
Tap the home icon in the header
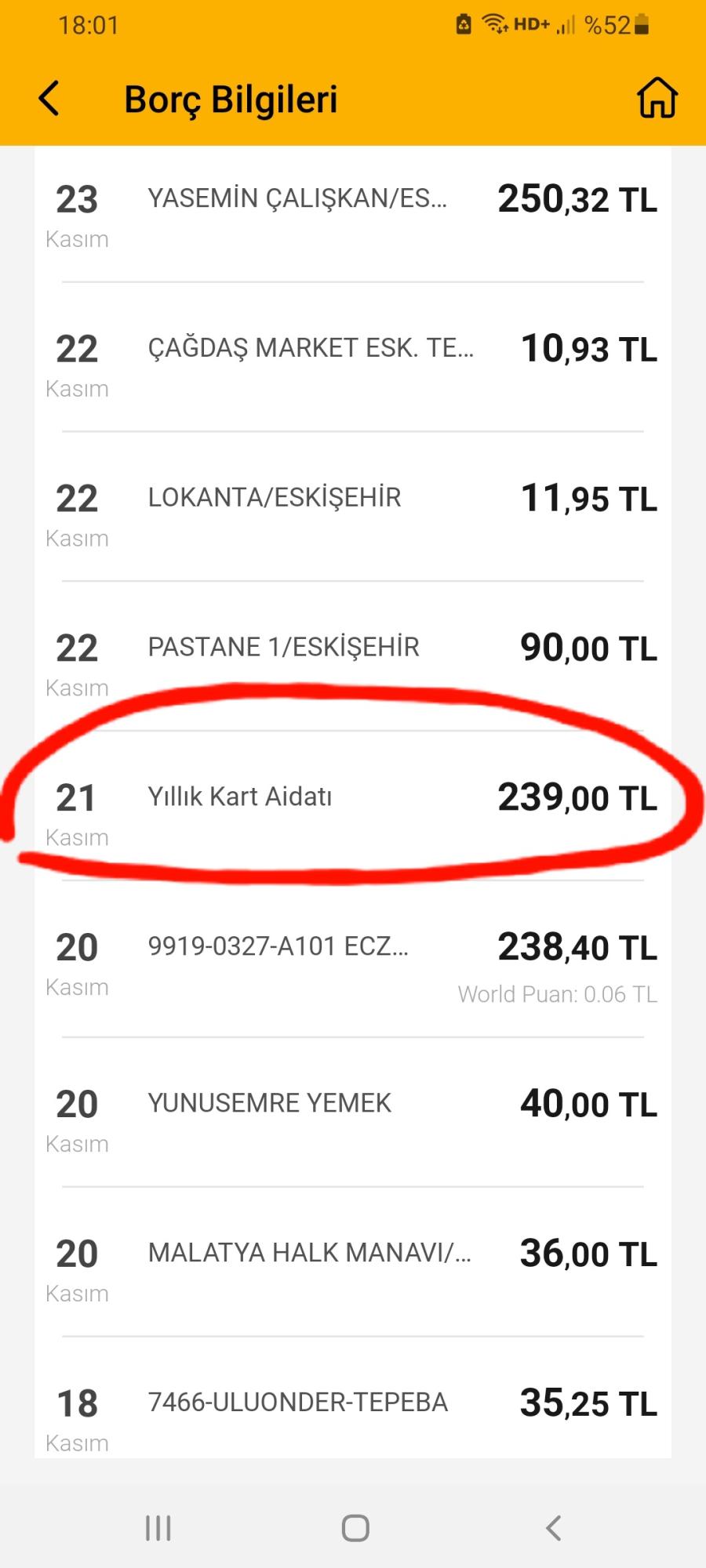click(x=659, y=97)
